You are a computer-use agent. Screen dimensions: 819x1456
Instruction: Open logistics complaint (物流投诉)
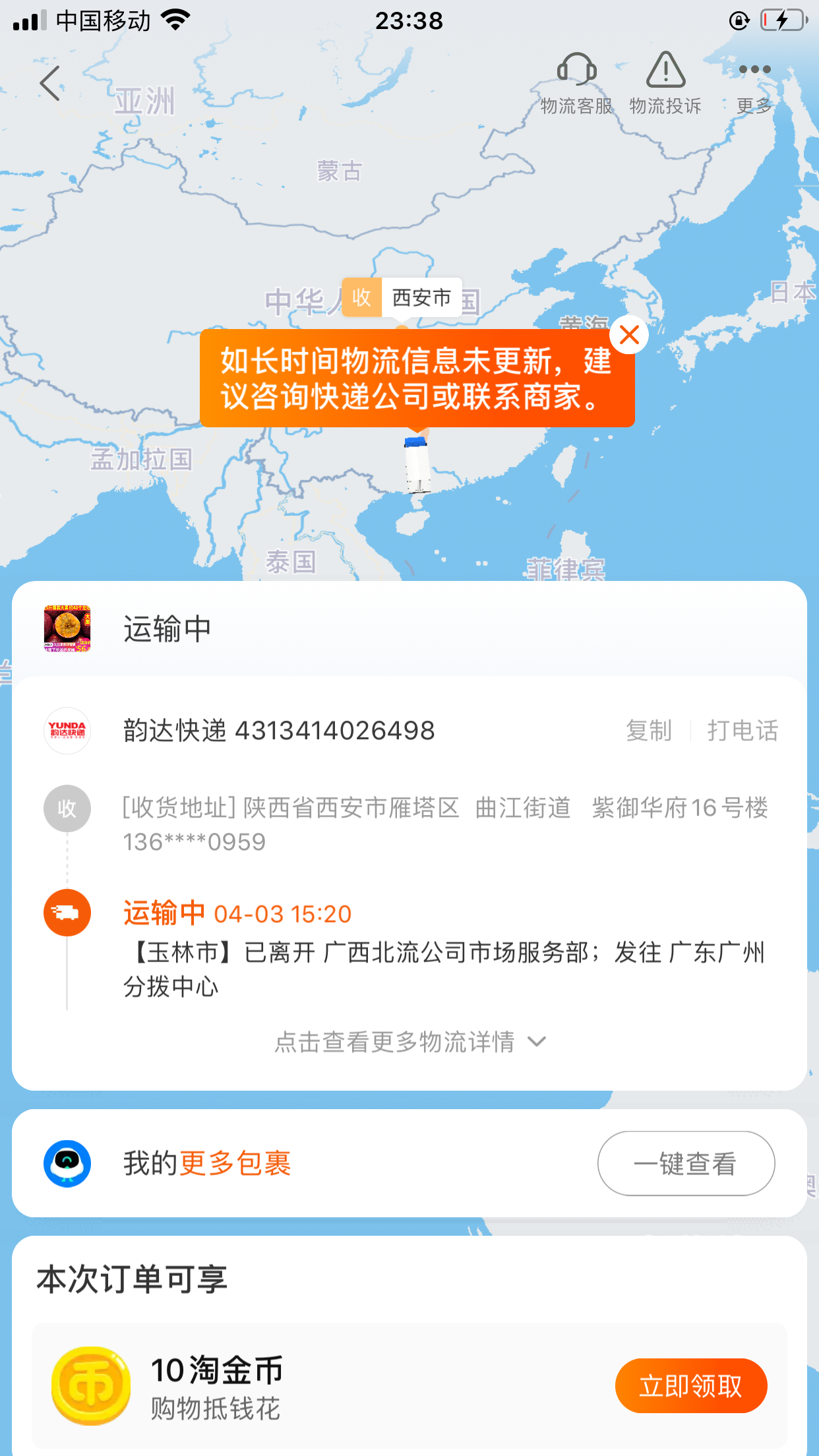coord(665,83)
